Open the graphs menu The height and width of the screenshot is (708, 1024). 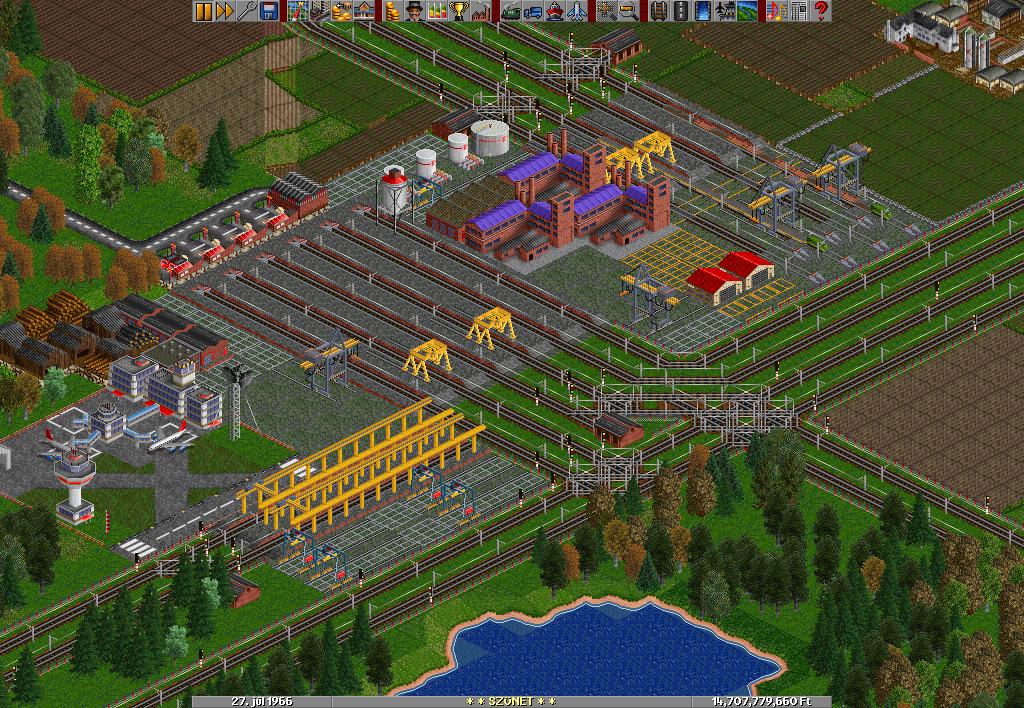click(436, 11)
